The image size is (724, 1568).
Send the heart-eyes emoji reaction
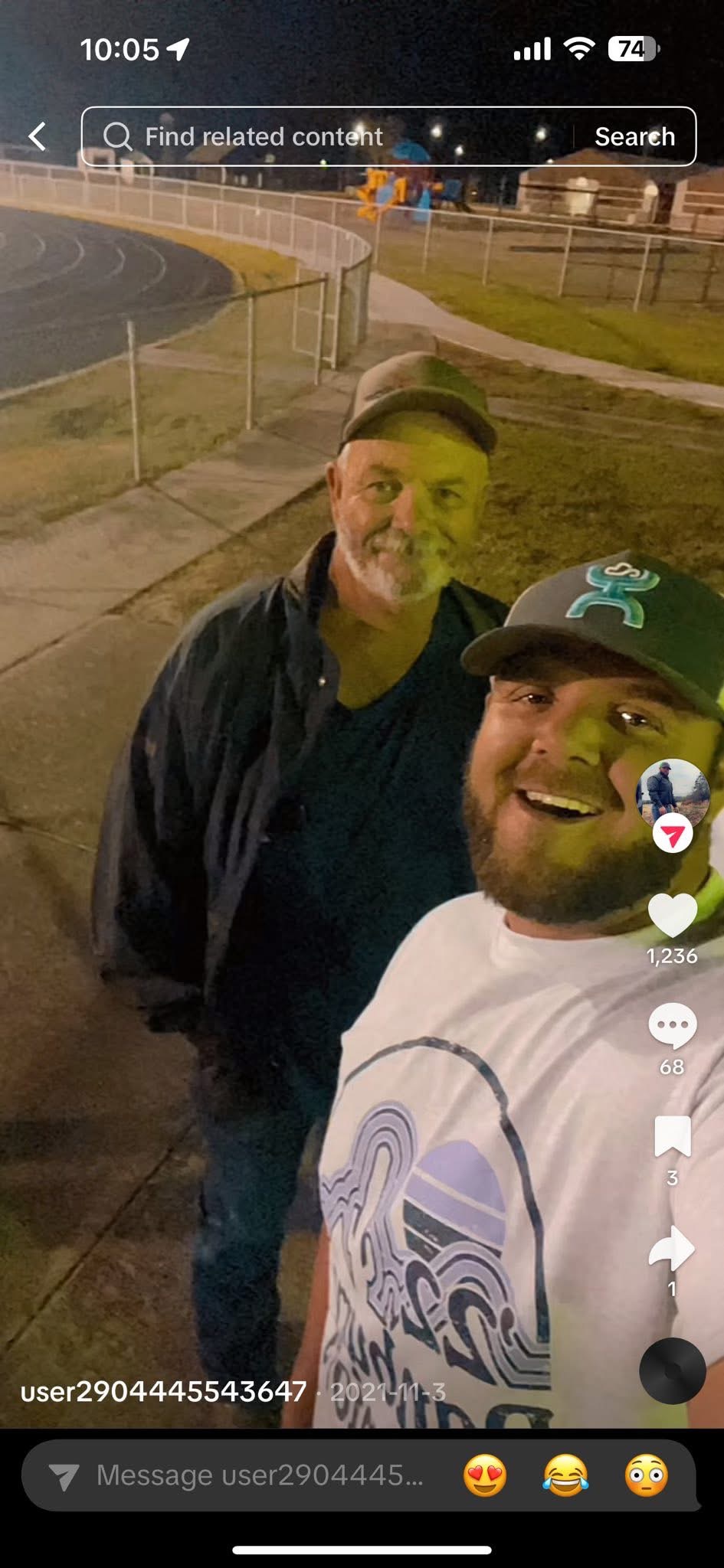(x=485, y=1475)
